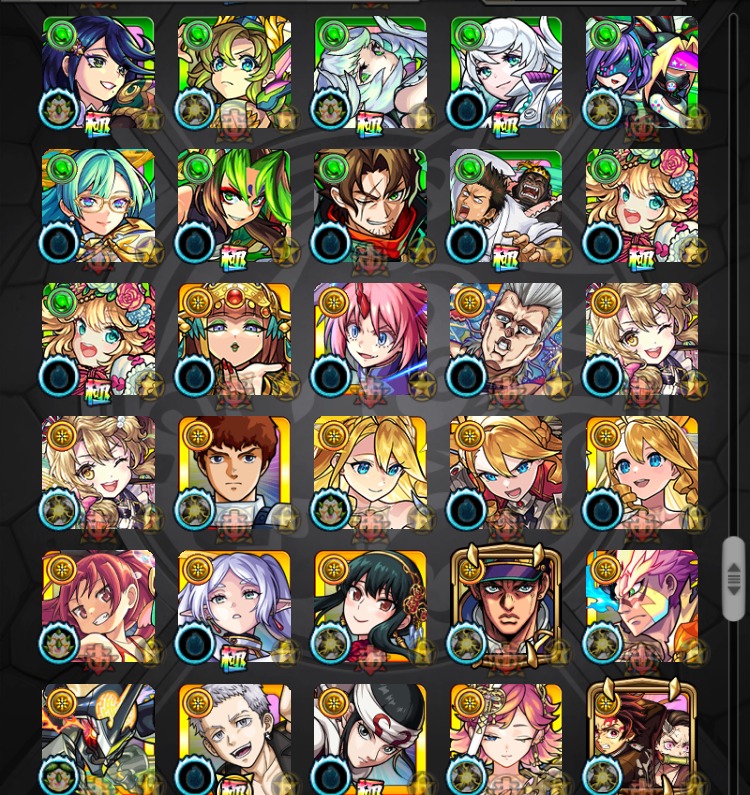Open the green-haired girl with black horns

tap(234, 206)
